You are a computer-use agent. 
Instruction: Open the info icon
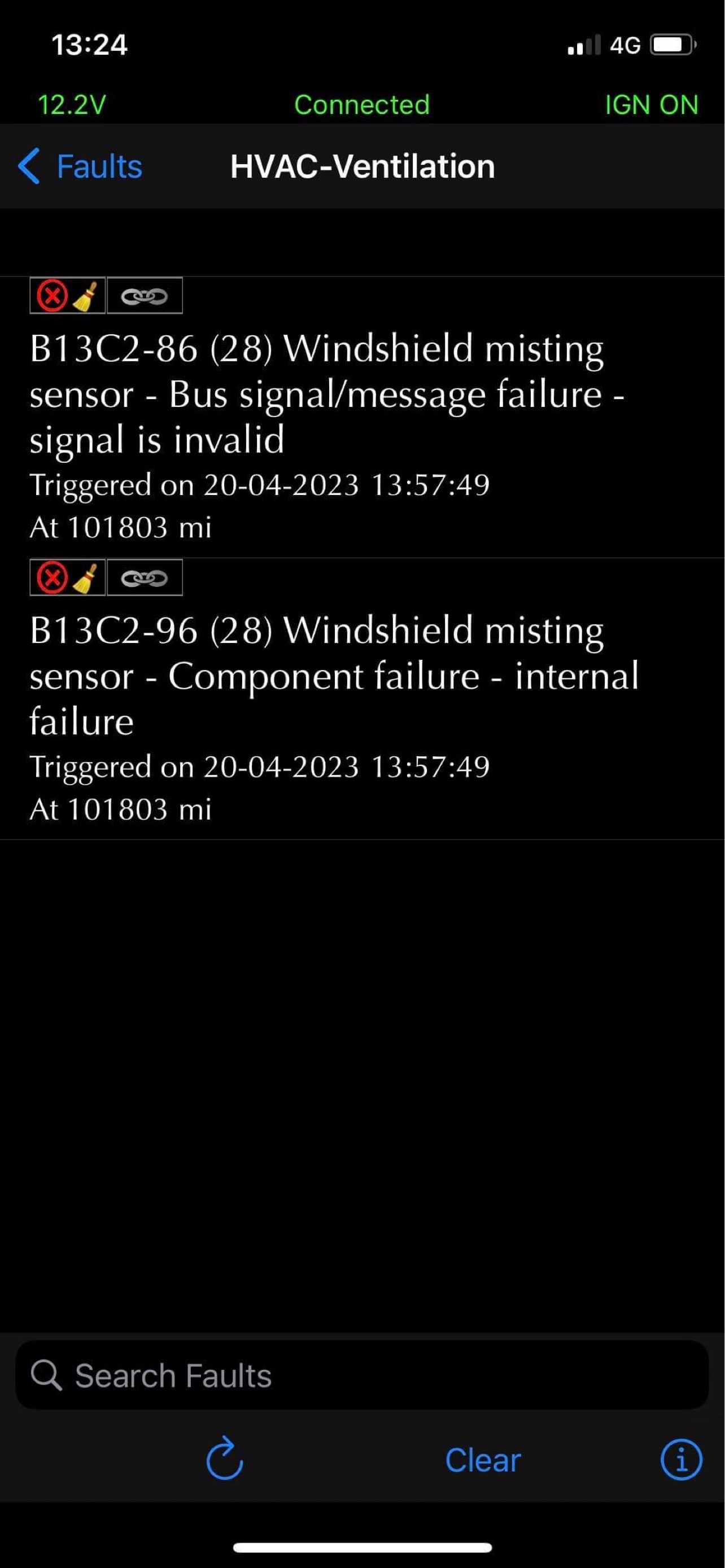point(680,1460)
